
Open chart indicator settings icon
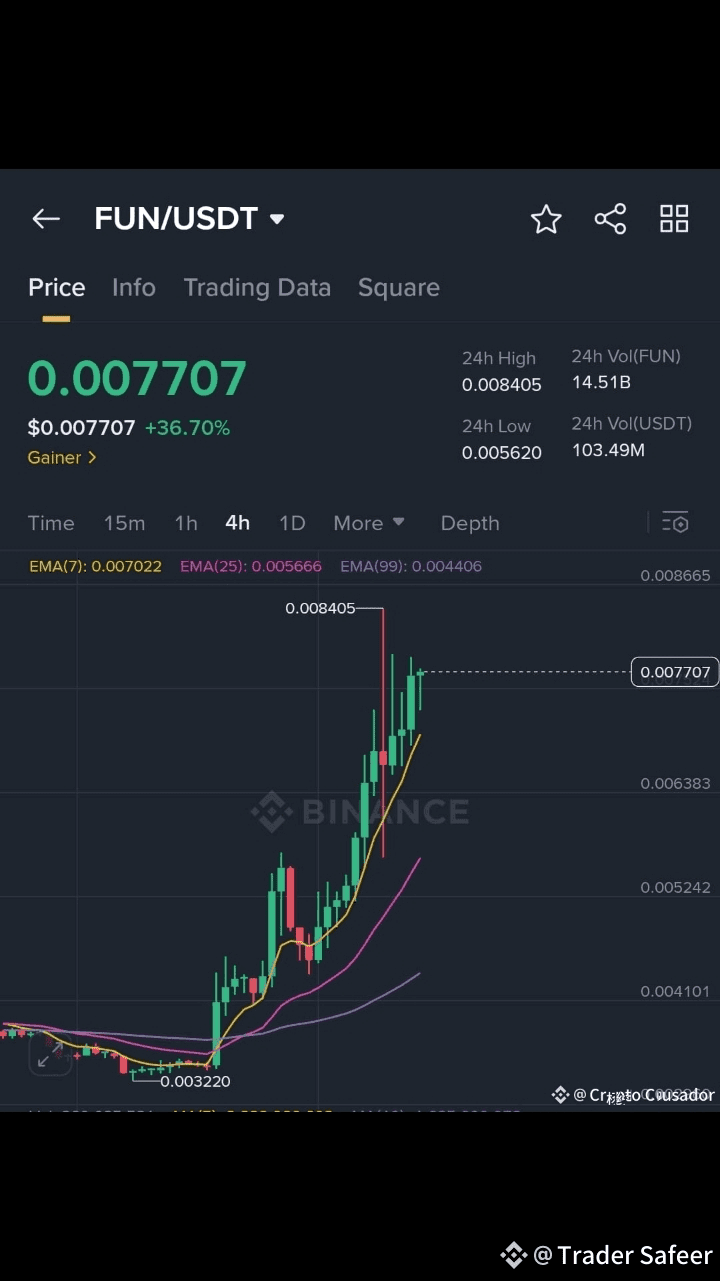pyautogui.click(x=675, y=522)
